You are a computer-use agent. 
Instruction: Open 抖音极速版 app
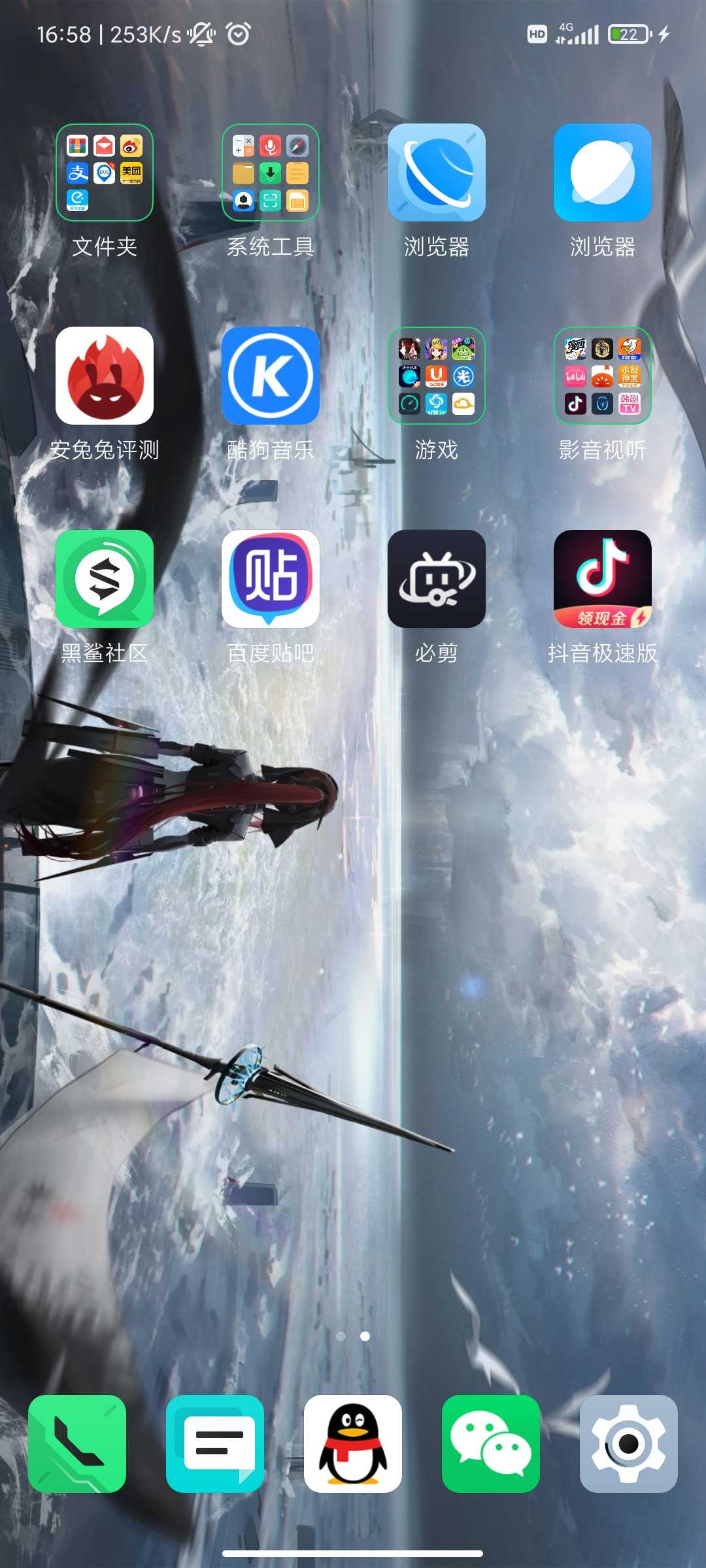pos(603,579)
